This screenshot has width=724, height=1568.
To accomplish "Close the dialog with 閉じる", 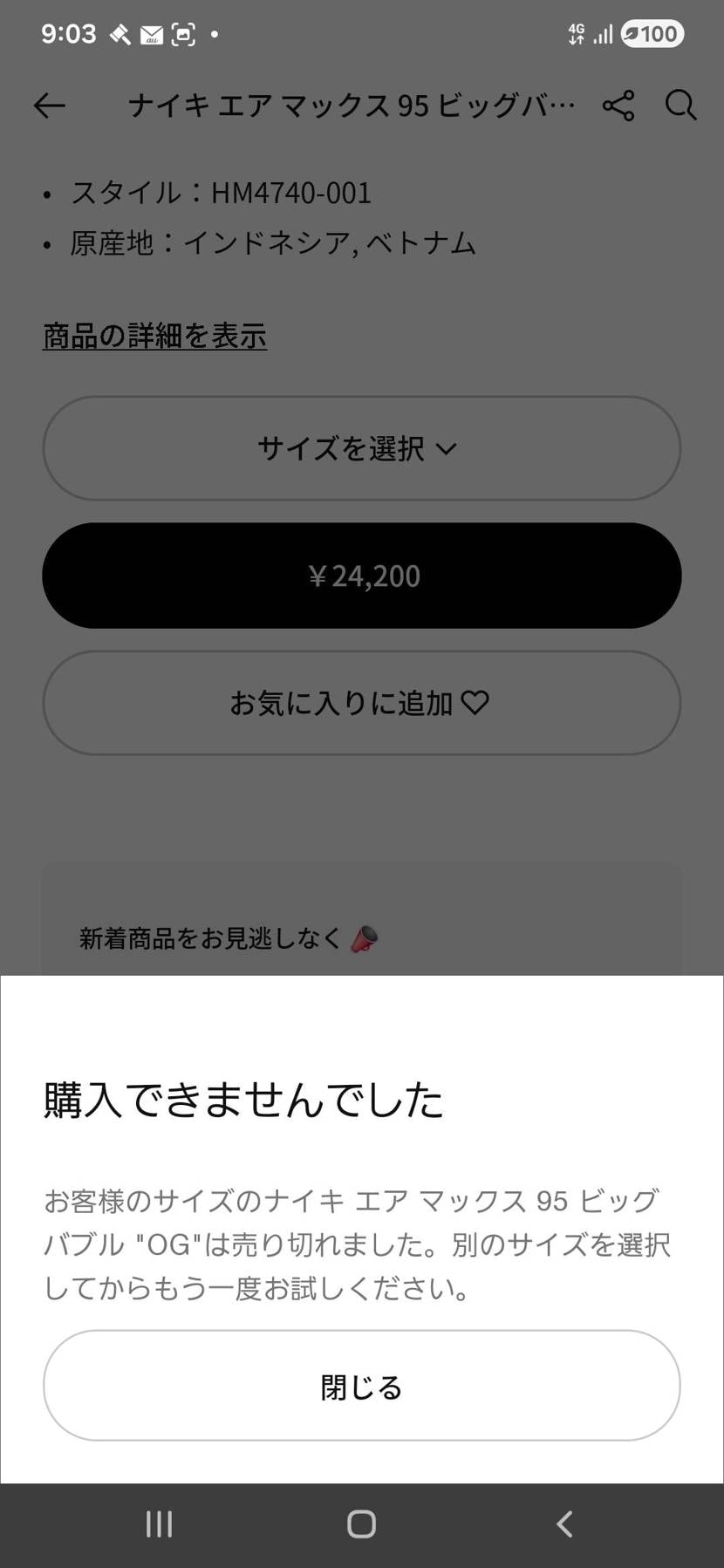I will 361,1387.
